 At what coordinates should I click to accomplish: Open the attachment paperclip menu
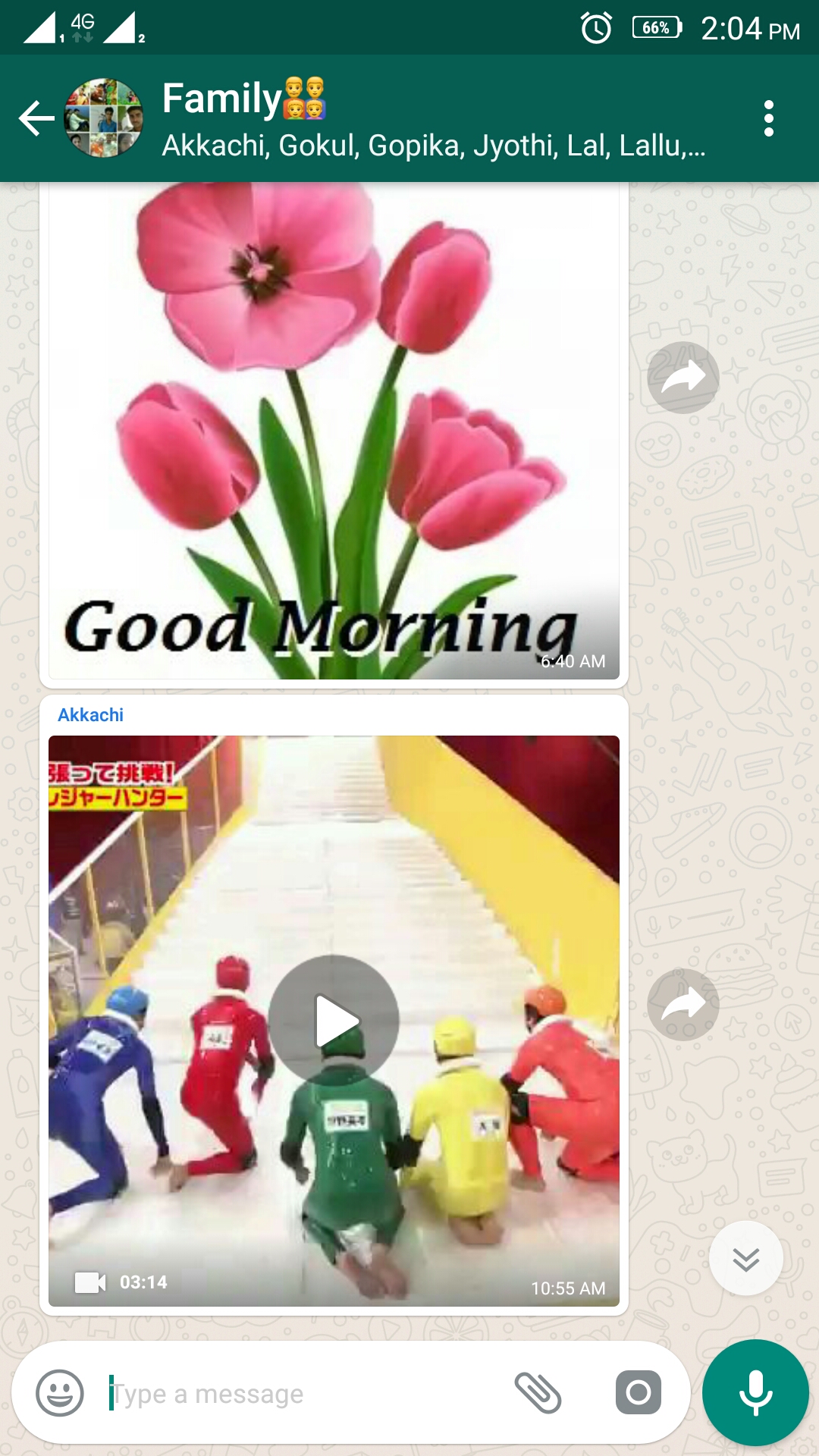pyautogui.click(x=538, y=1393)
